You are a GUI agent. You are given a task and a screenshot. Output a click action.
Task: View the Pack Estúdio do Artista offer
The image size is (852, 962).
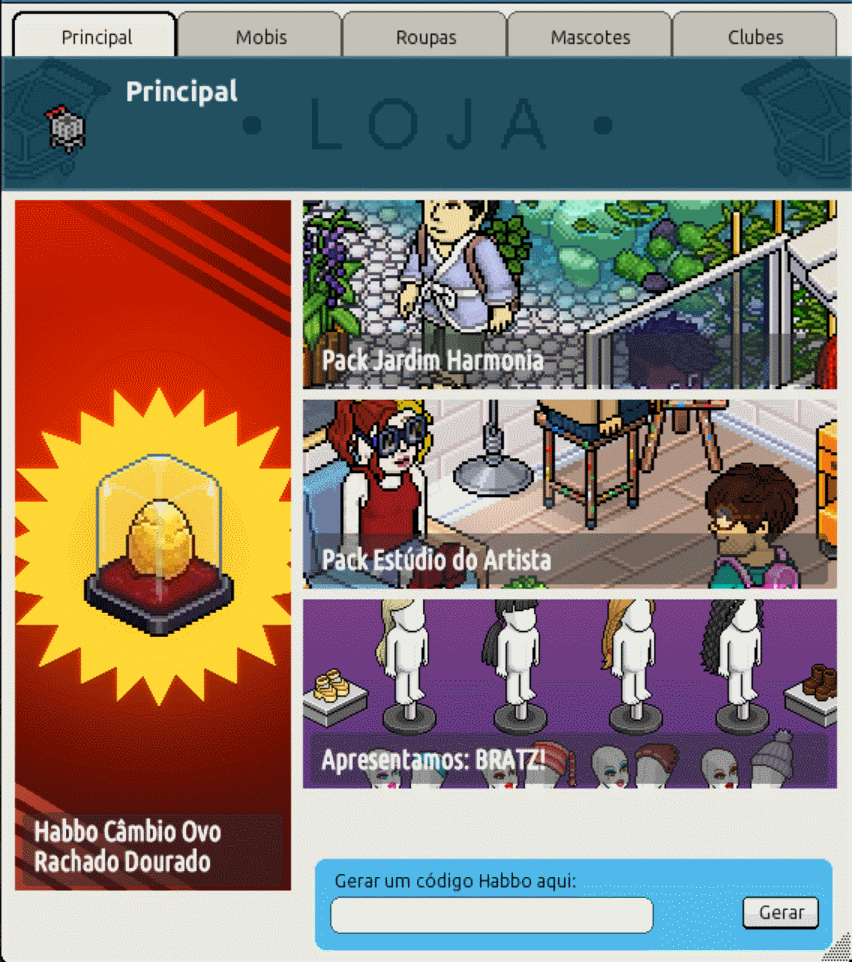tap(570, 494)
